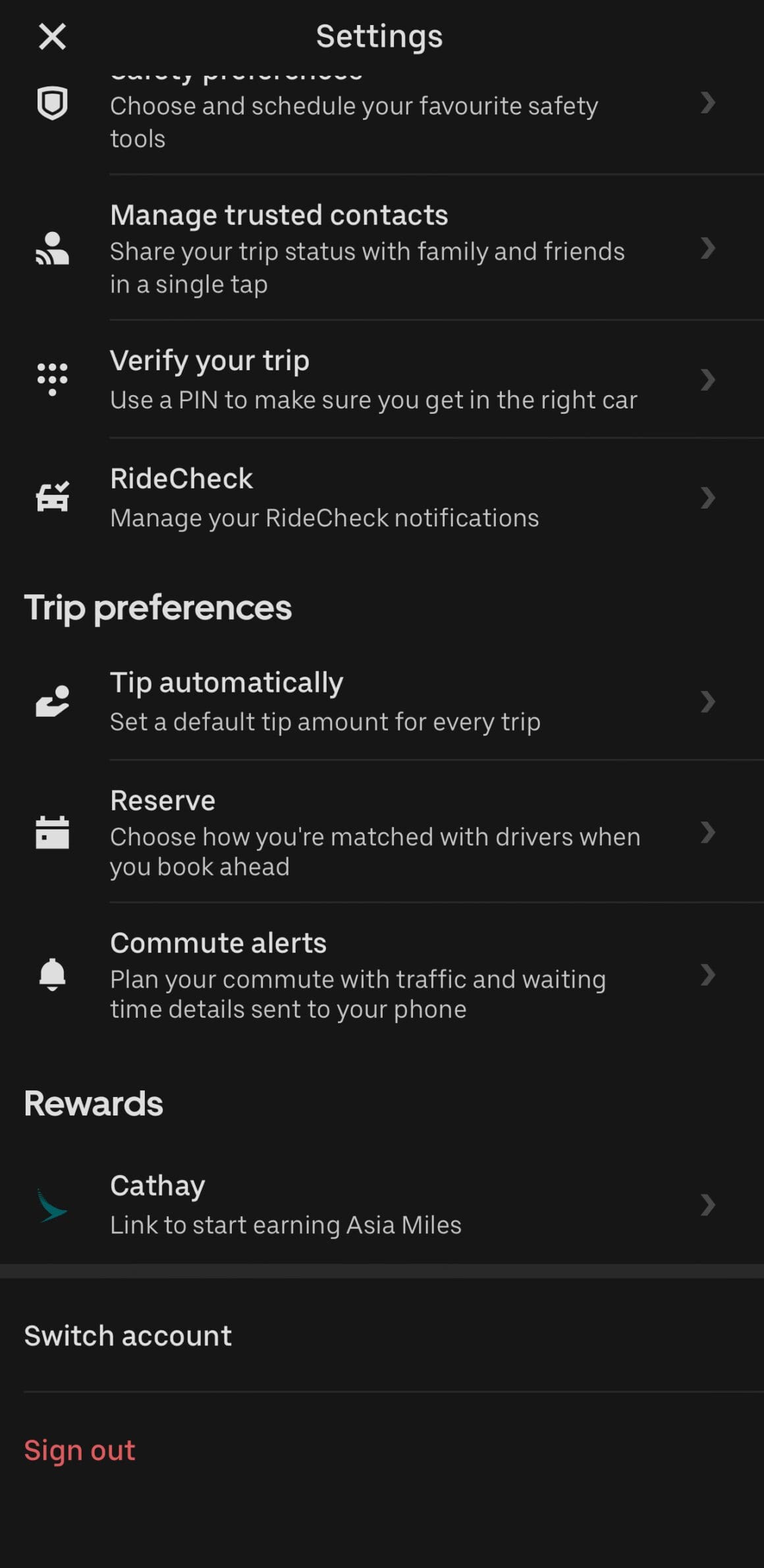The width and height of the screenshot is (764, 1568).
Task: Sign out of the account
Action: [x=80, y=1451]
